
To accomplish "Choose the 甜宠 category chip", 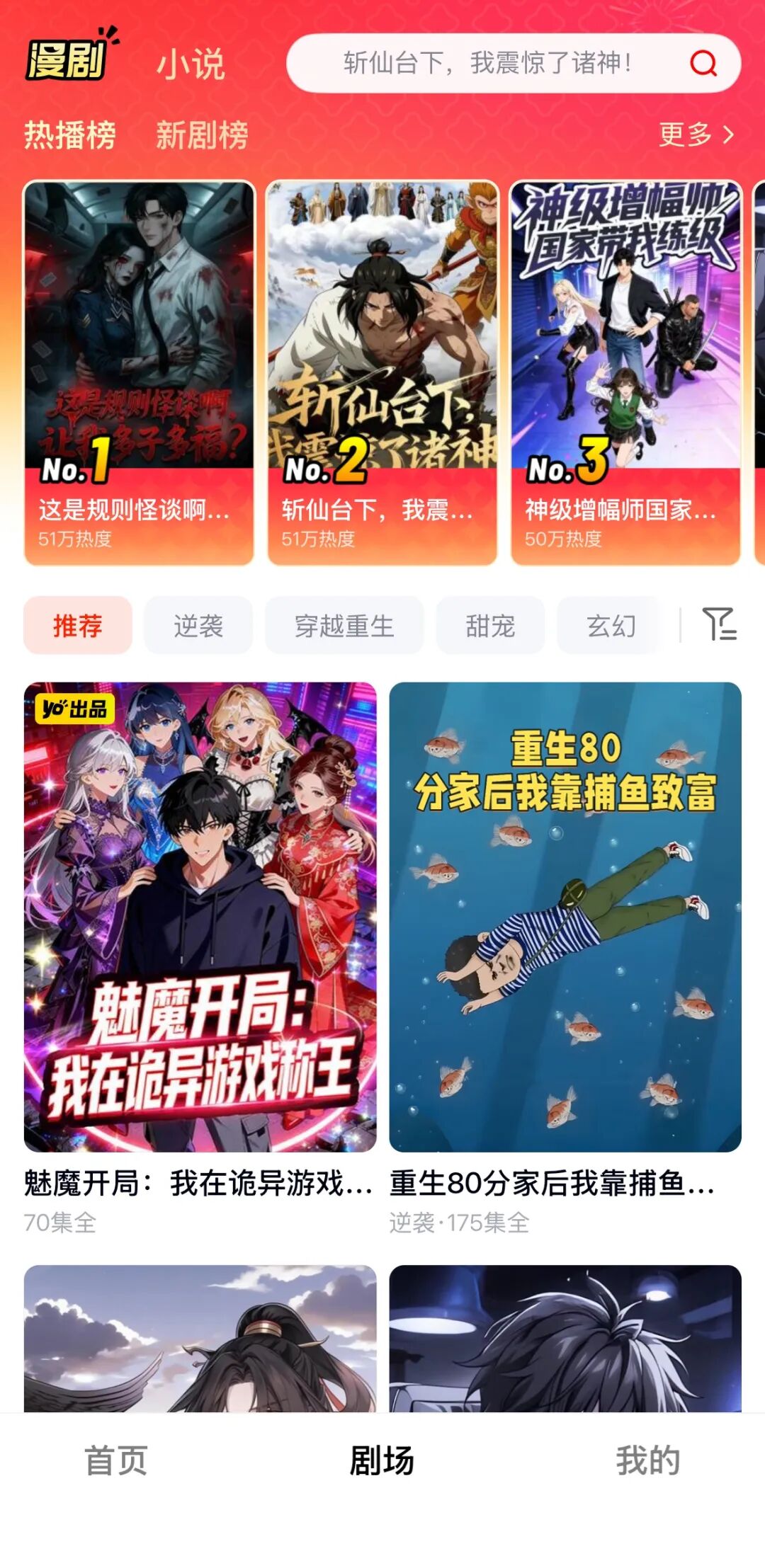I will [x=490, y=626].
